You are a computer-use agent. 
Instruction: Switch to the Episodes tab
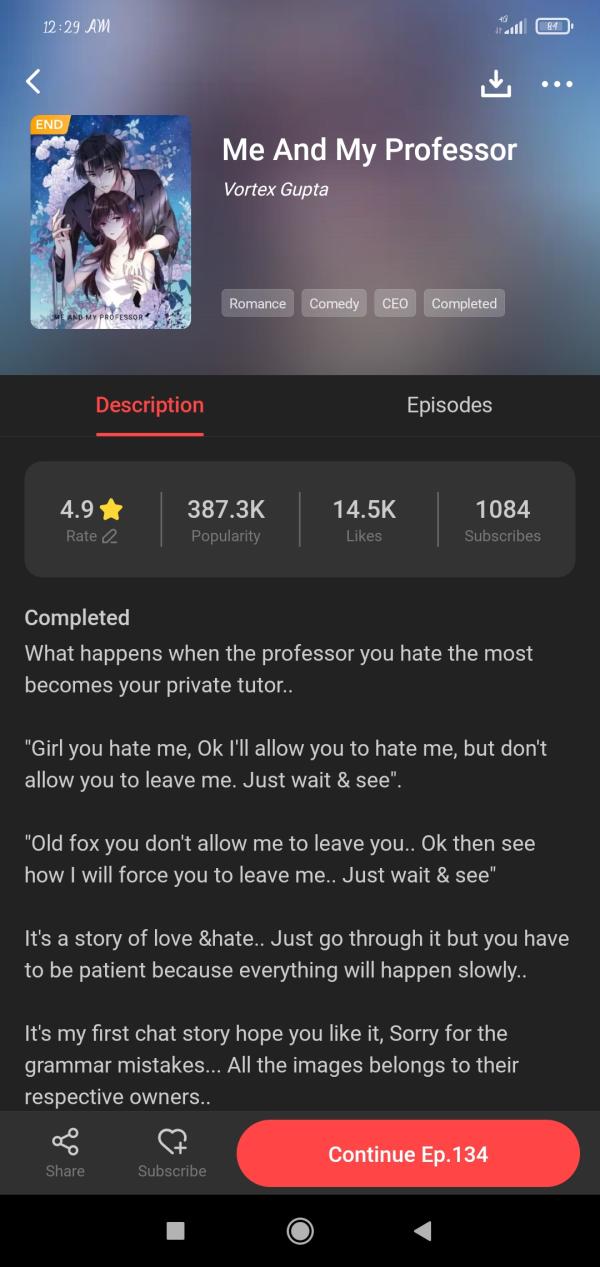[x=449, y=405]
